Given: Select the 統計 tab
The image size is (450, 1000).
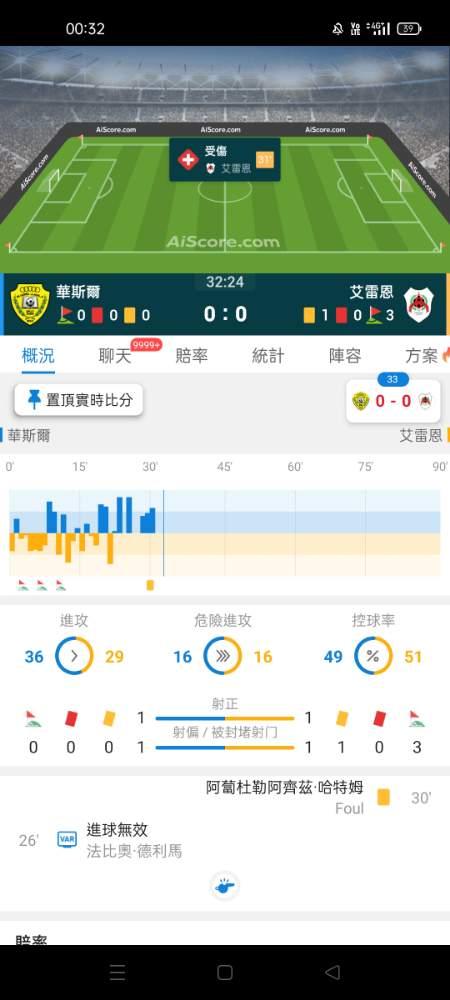Looking at the screenshot, I should coord(268,356).
